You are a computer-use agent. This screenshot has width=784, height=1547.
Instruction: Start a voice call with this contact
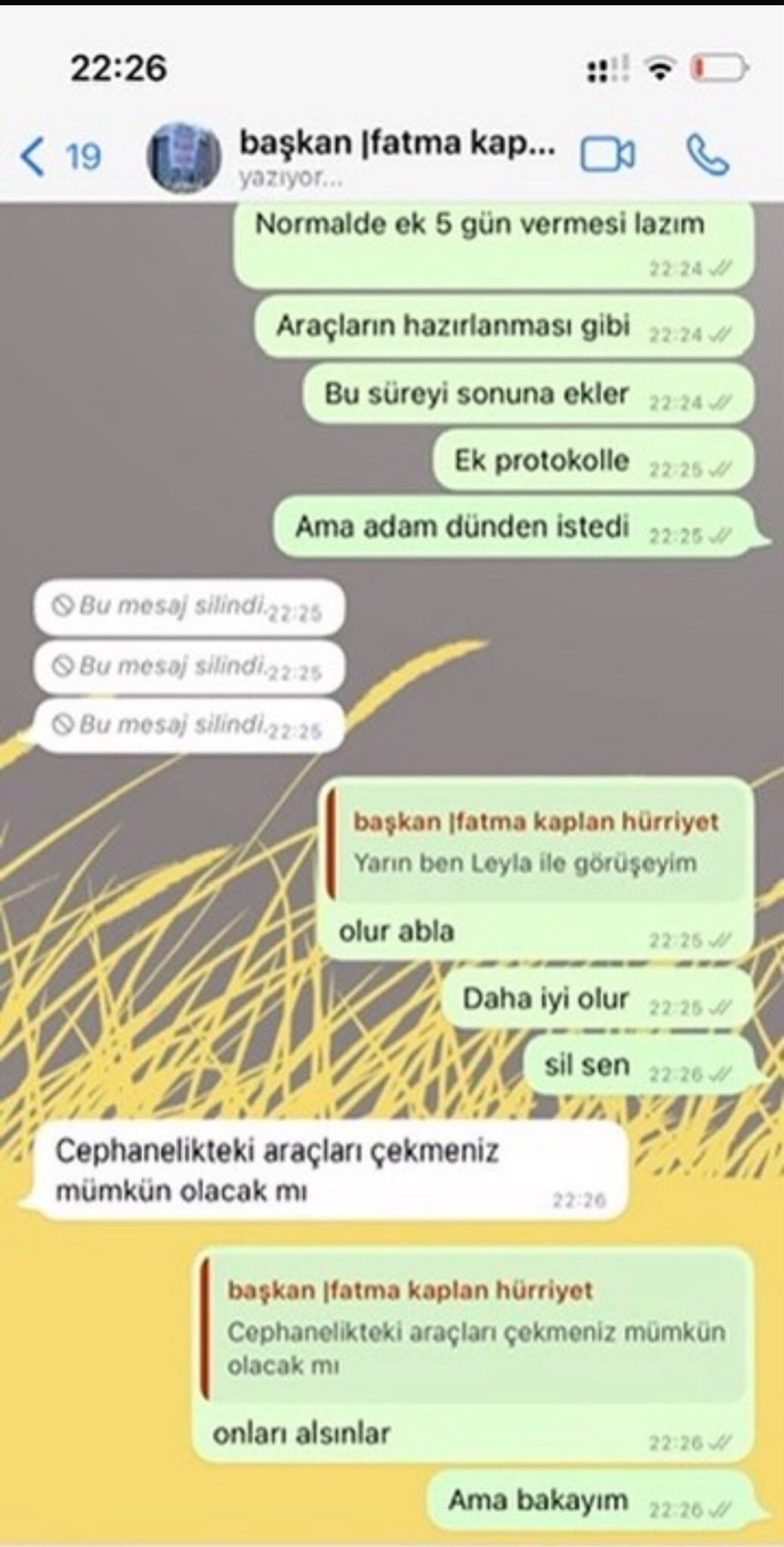tap(708, 156)
